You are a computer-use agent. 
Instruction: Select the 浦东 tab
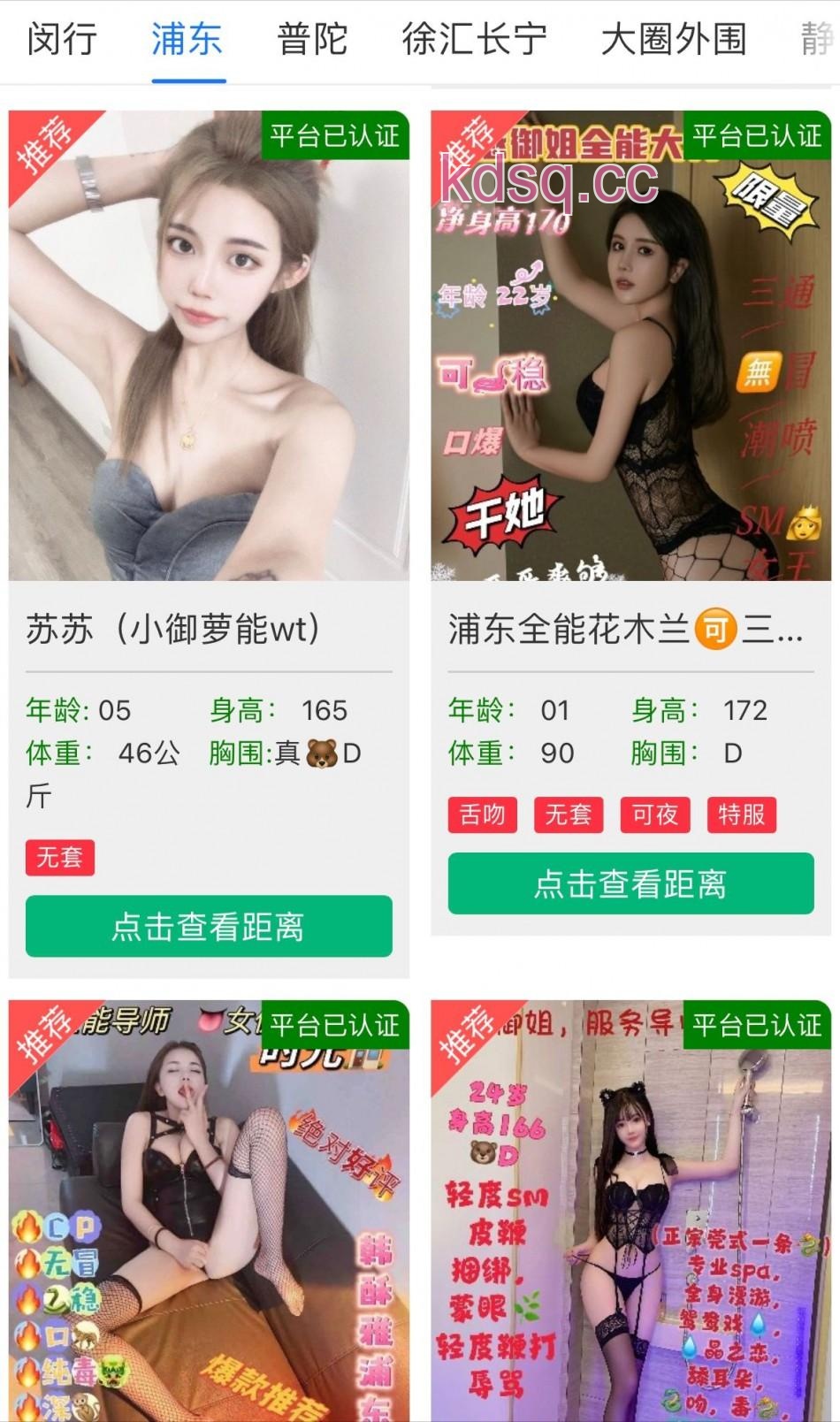click(x=187, y=40)
